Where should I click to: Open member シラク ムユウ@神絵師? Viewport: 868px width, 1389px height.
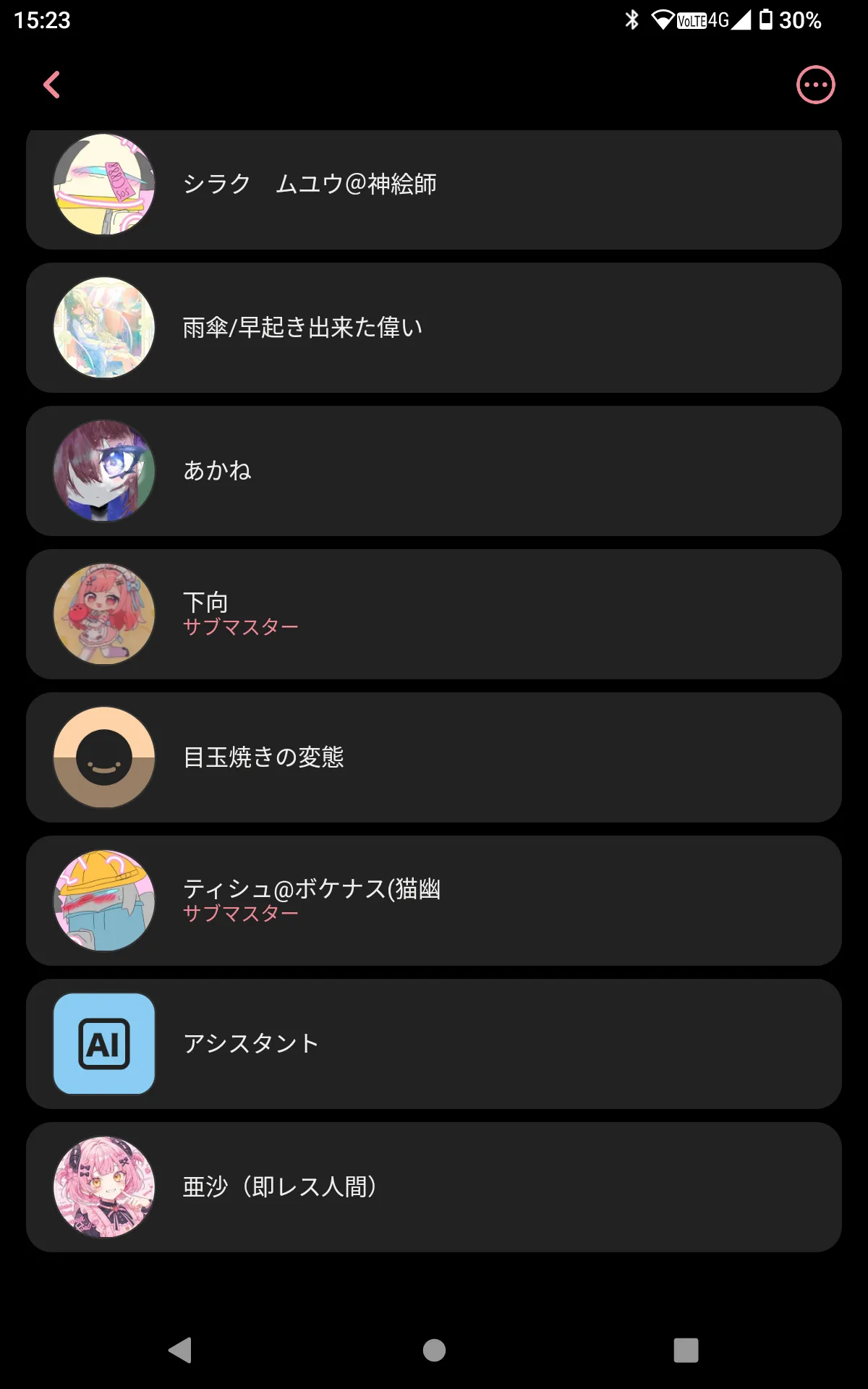(x=434, y=185)
